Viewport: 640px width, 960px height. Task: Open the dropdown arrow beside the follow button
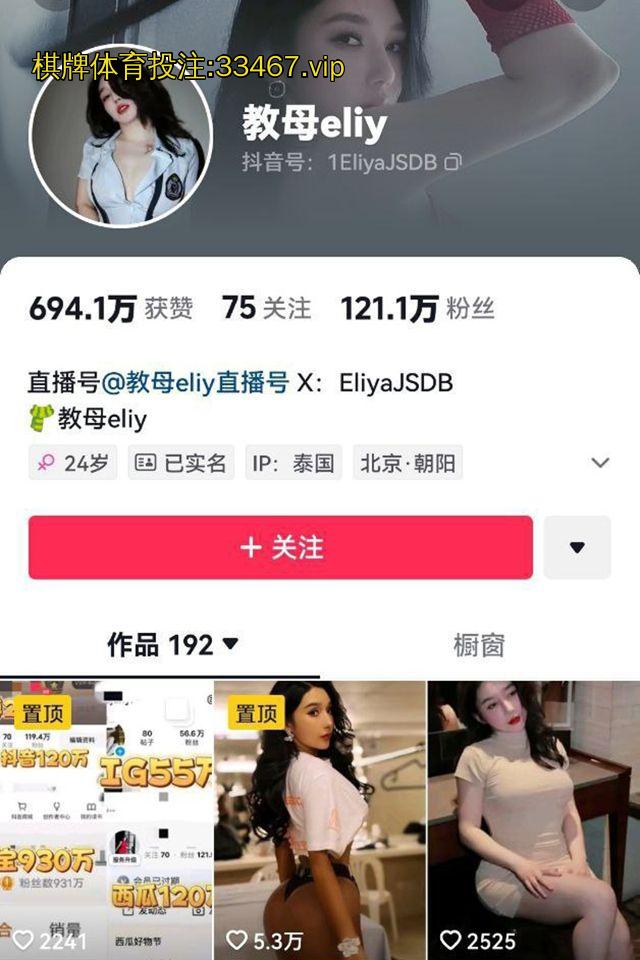point(577,548)
